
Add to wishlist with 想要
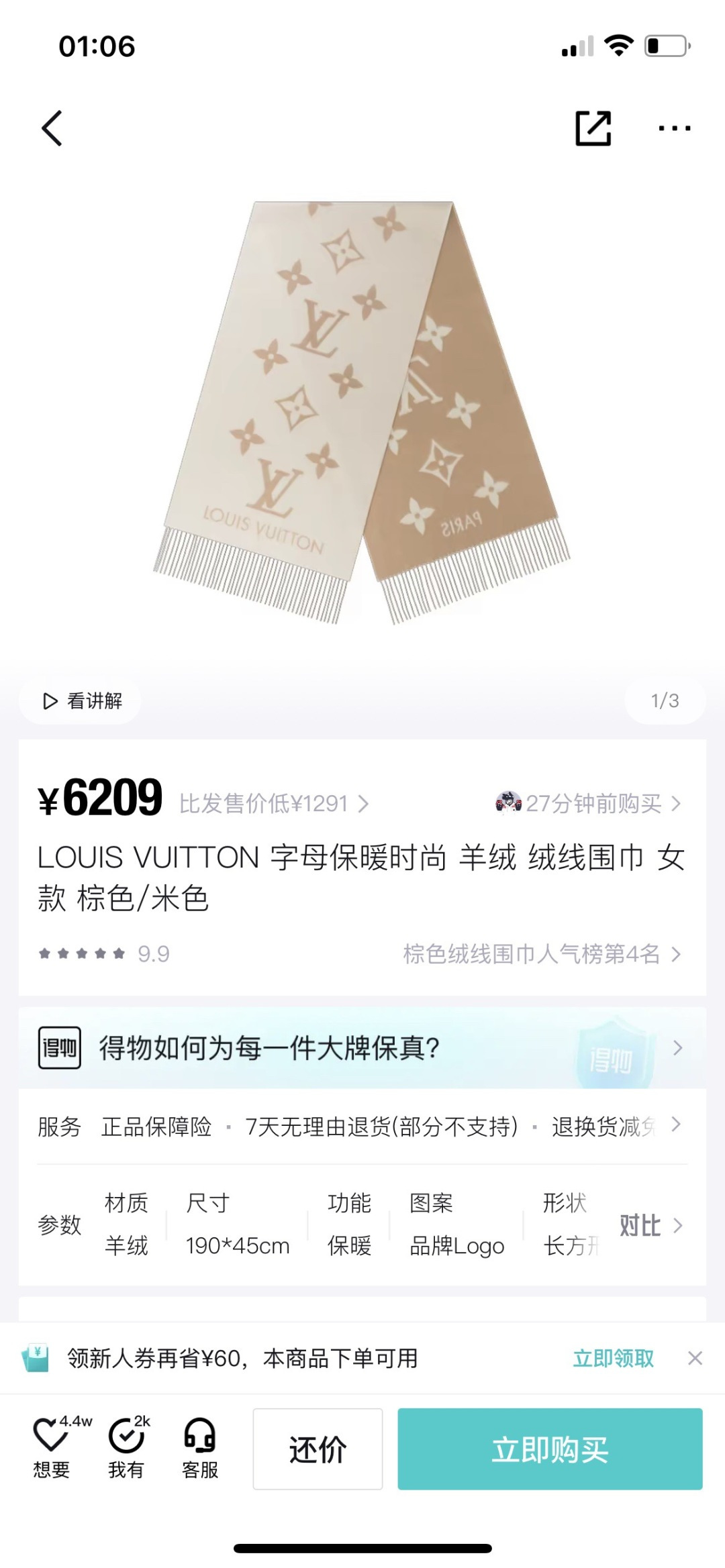pos(52,1448)
